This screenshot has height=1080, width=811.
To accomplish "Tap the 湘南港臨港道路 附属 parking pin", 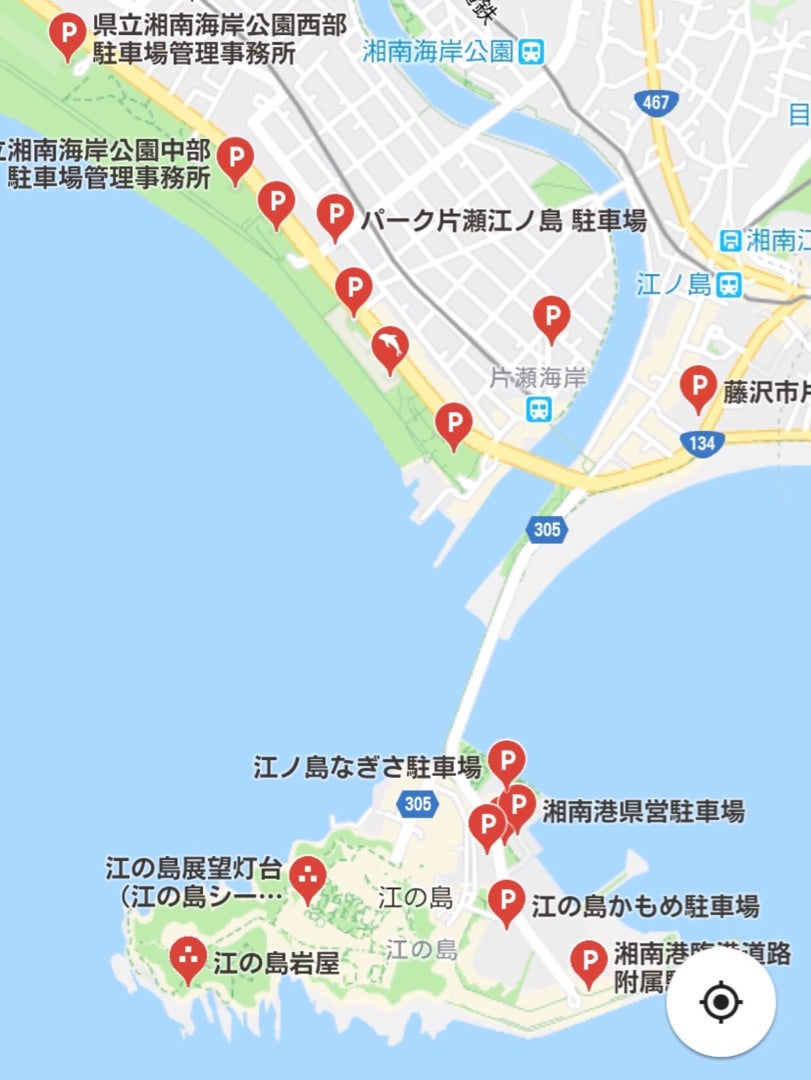I will 588,962.
